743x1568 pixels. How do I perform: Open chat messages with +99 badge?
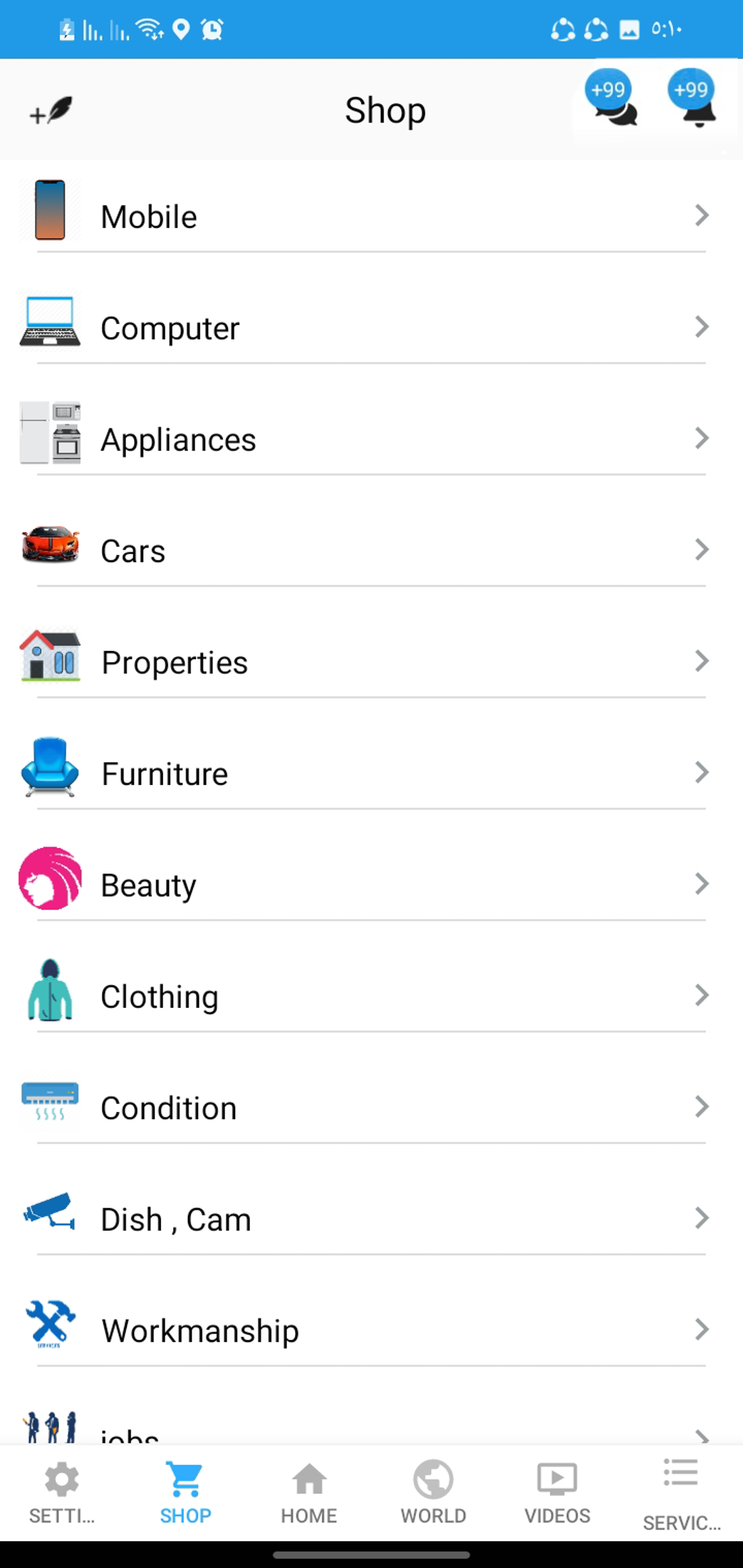(x=612, y=106)
